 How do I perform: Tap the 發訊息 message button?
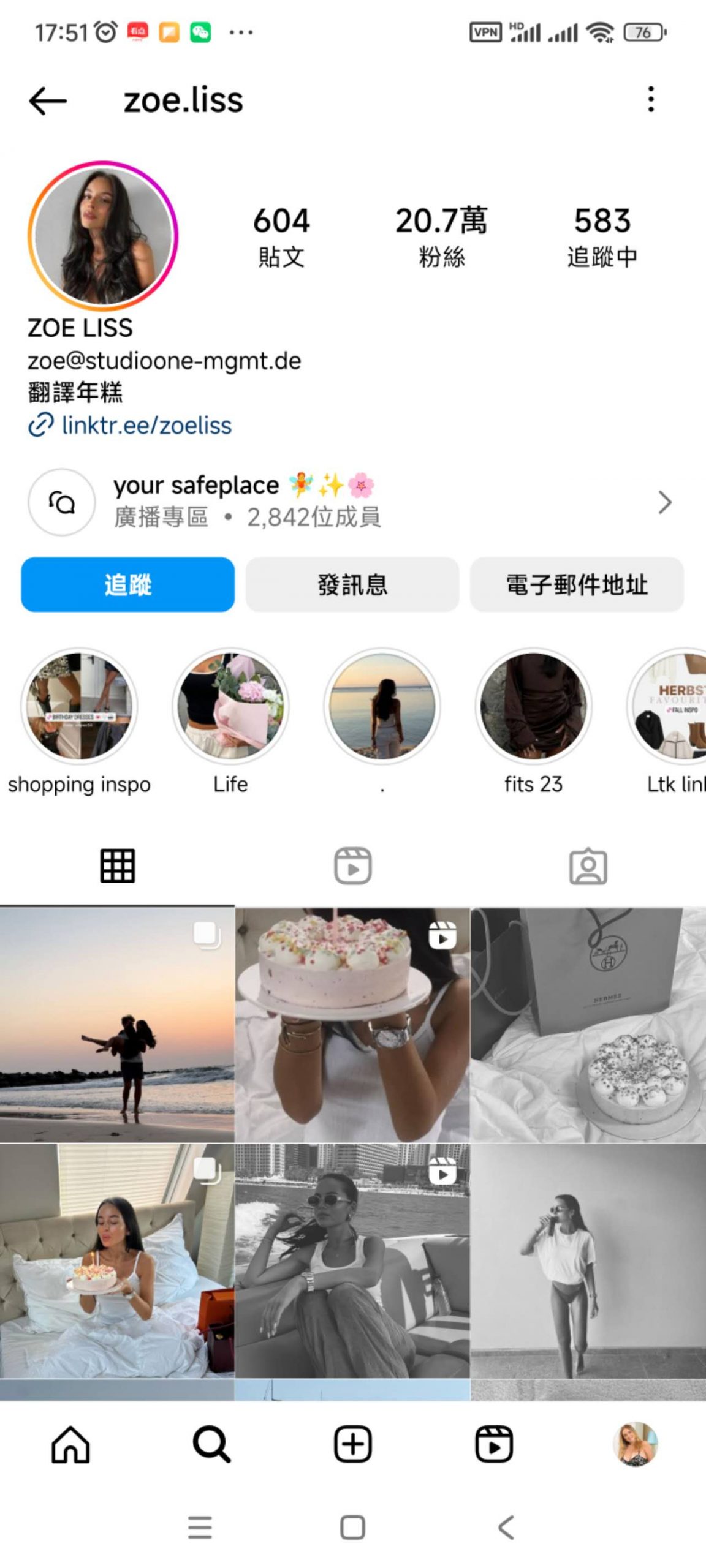[352, 584]
